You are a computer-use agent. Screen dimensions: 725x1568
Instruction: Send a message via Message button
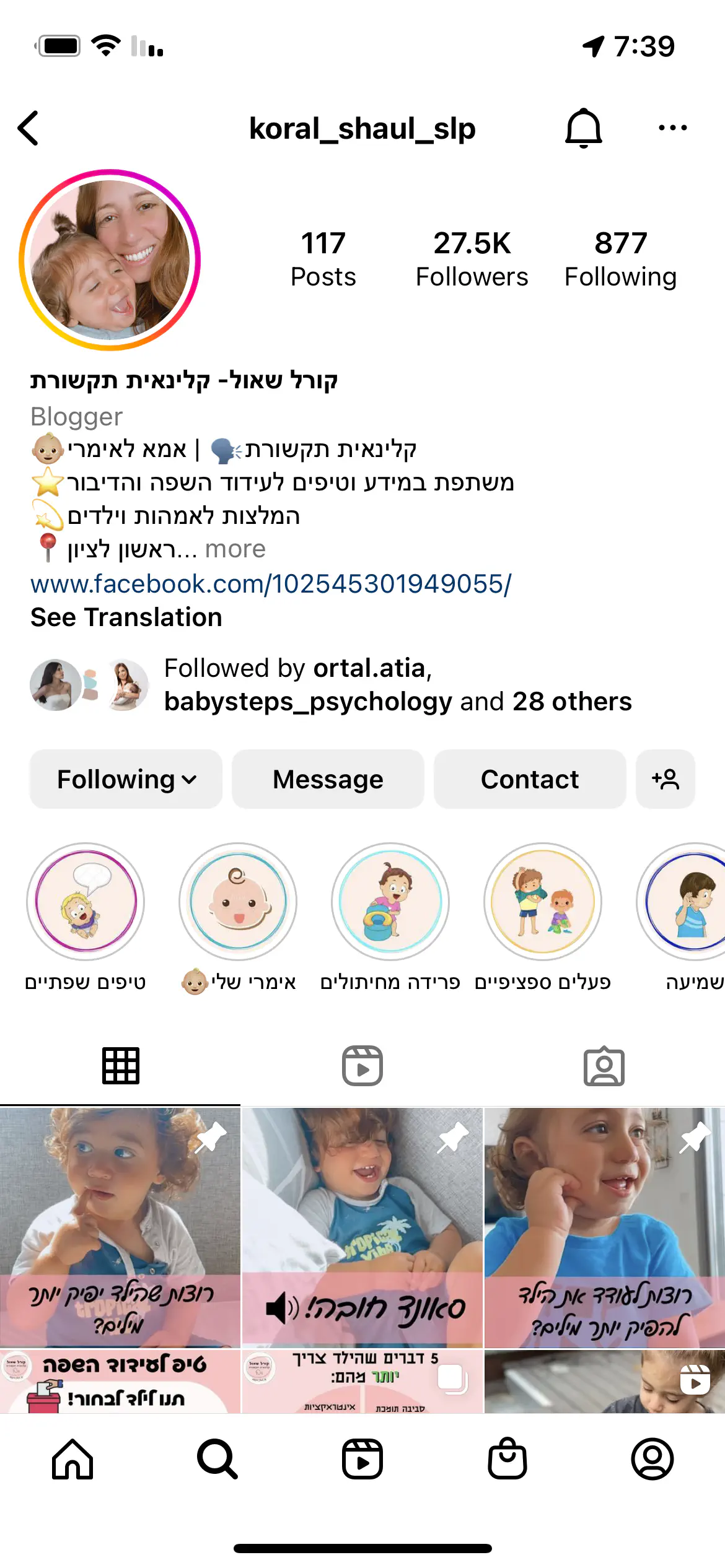(x=328, y=779)
